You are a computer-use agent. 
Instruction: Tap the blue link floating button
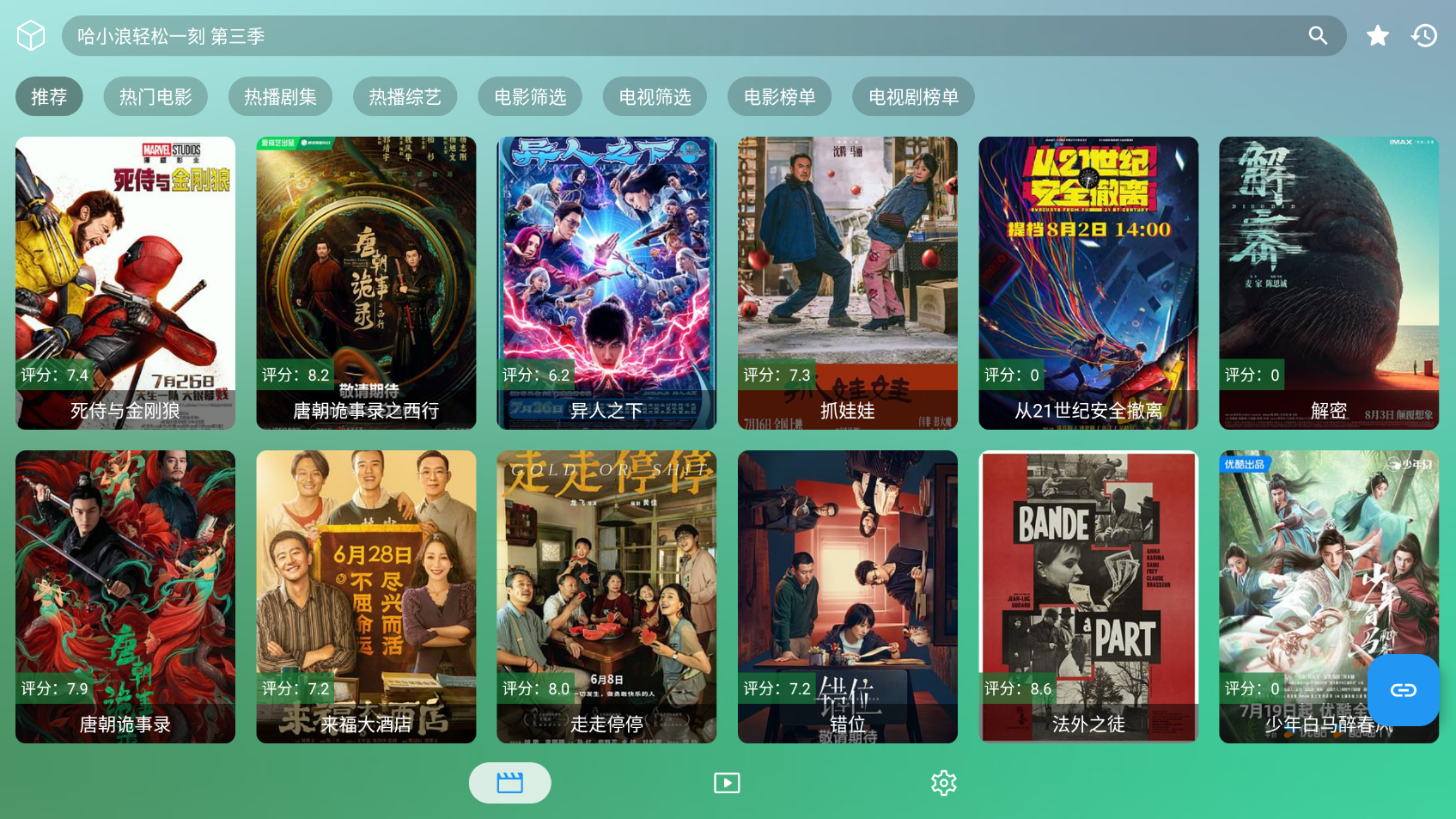1403,690
